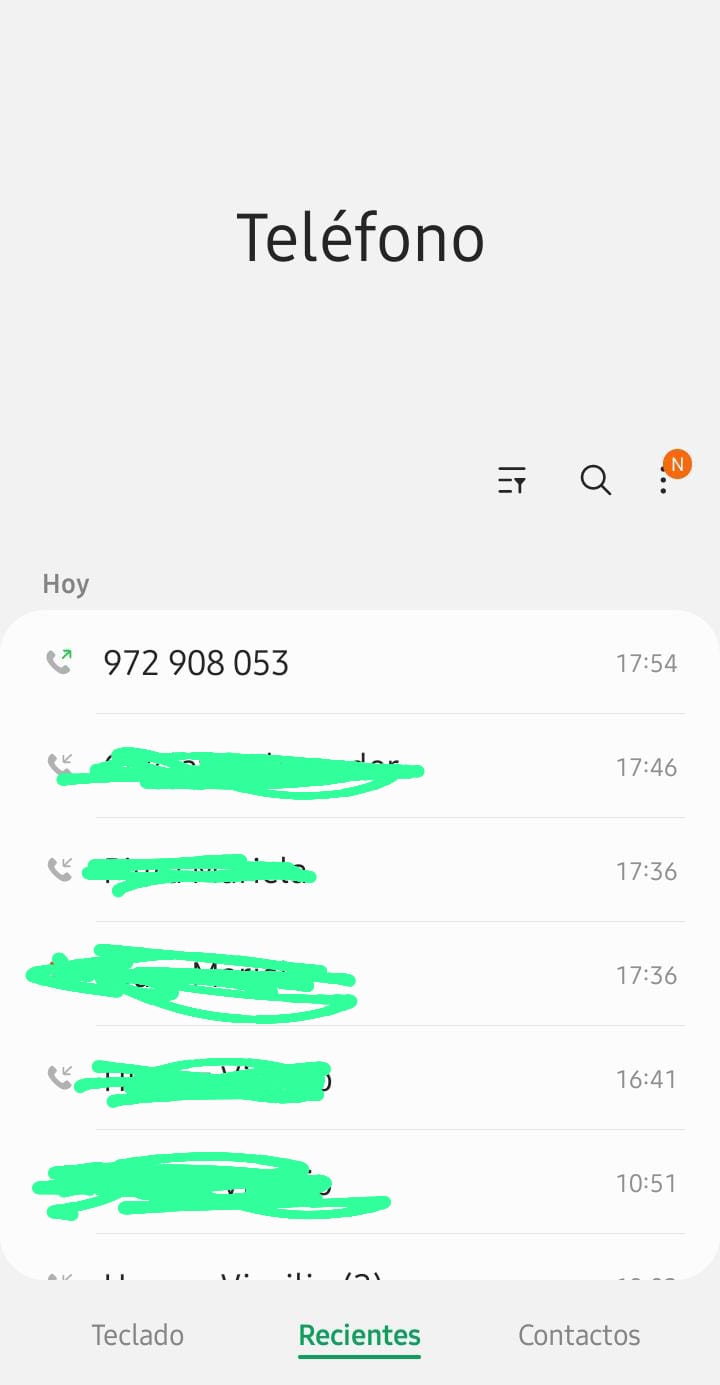View the call entry from 10:51
Viewport: 720px width, 1385px height.
(x=360, y=1183)
